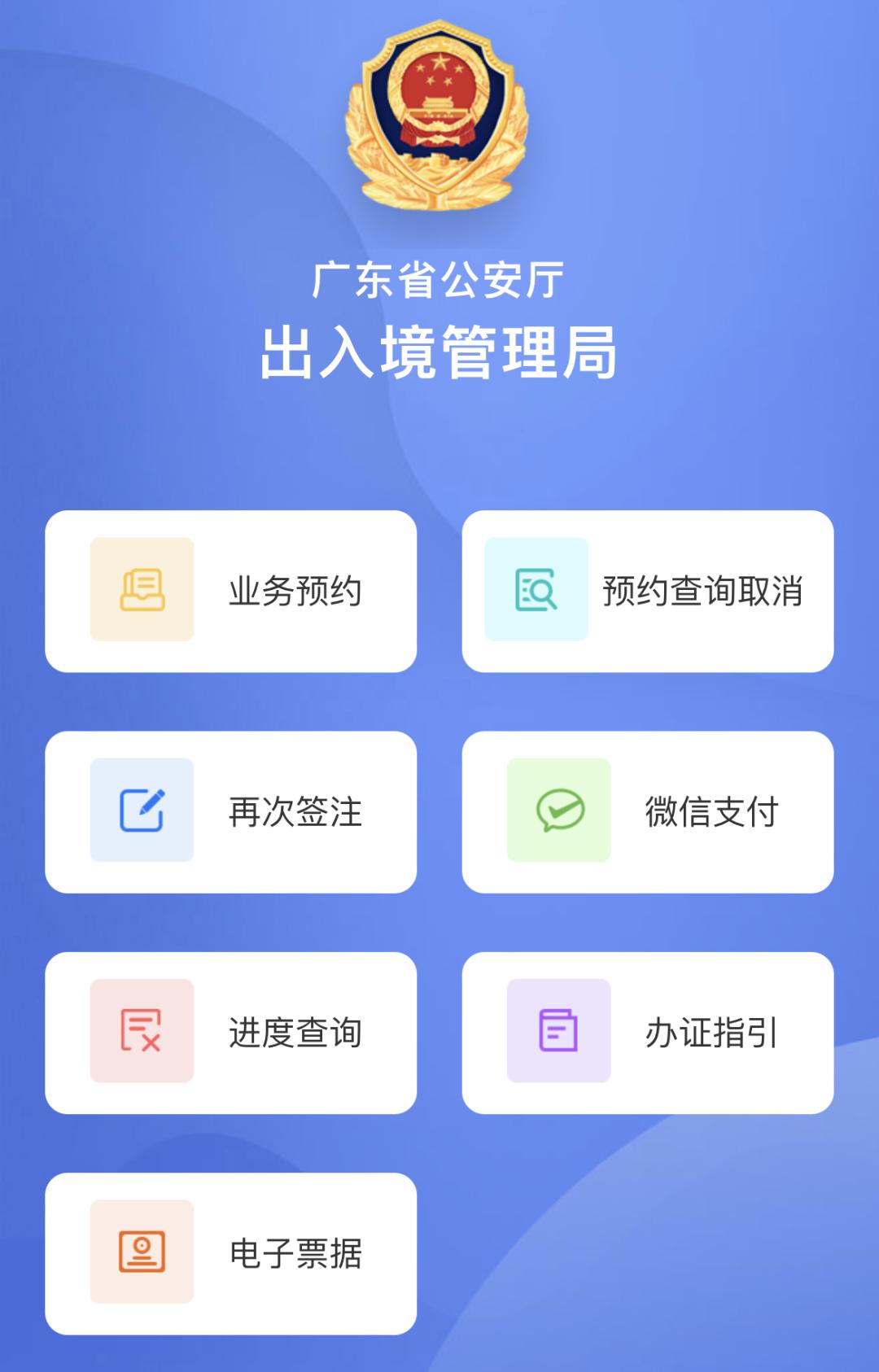Select the 业务预约 document icon
The width and height of the screenshot is (879, 1372).
(x=142, y=592)
